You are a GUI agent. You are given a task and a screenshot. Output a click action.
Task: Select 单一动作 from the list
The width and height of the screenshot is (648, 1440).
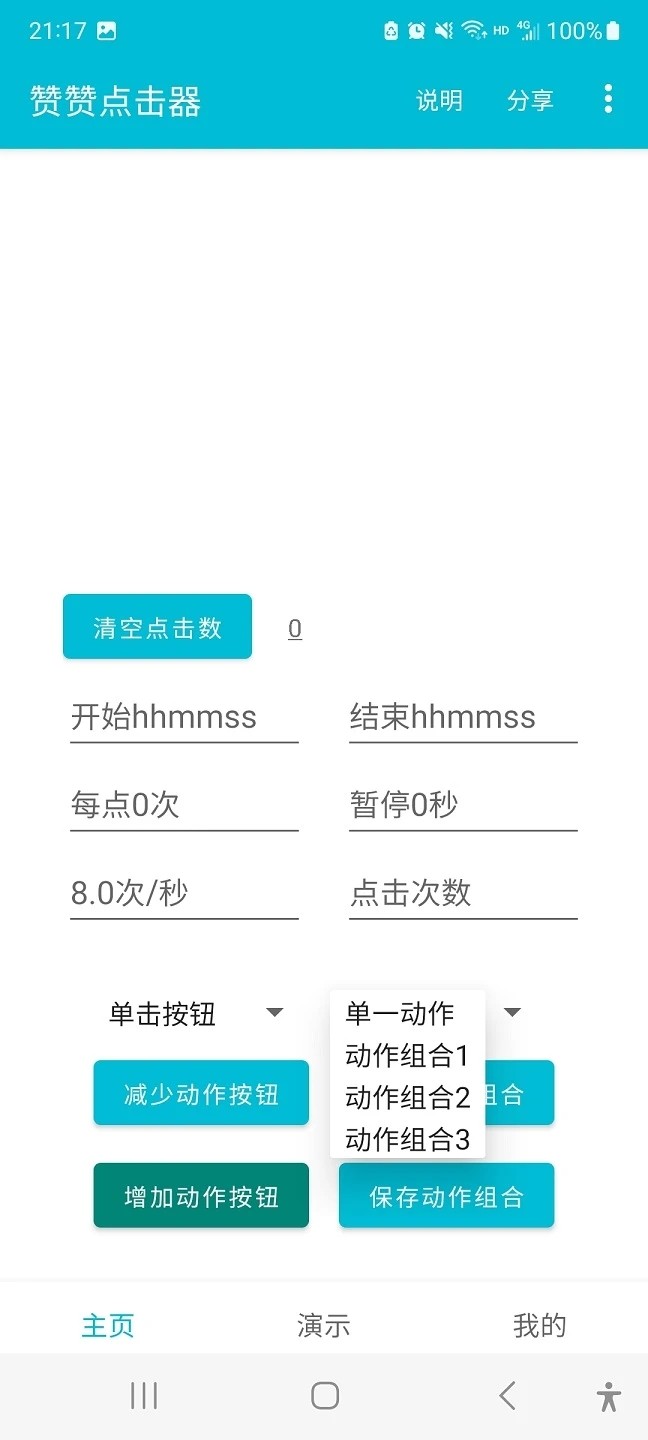pos(400,1013)
